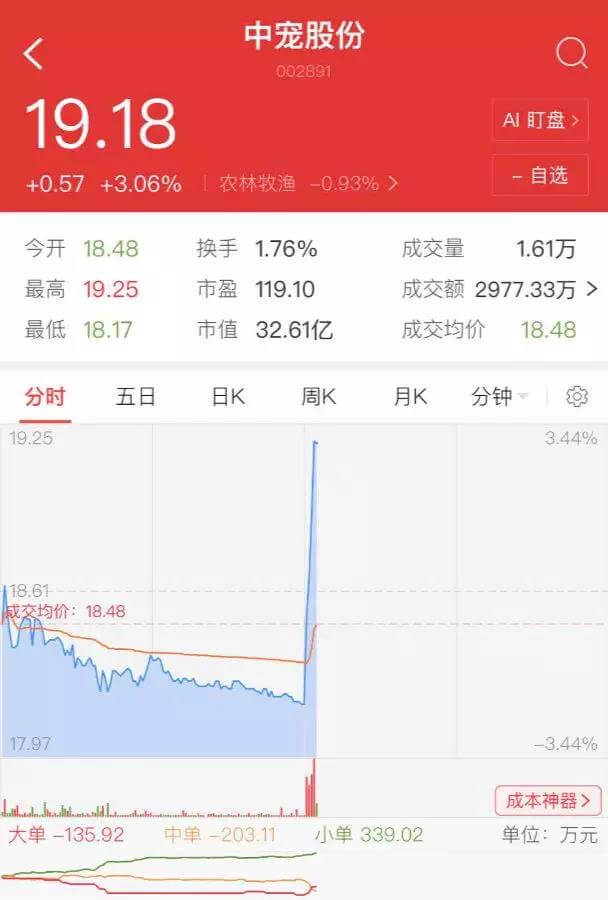Go back using the top-left arrow
Screen dimensions: 608x900
click(33, 54)
